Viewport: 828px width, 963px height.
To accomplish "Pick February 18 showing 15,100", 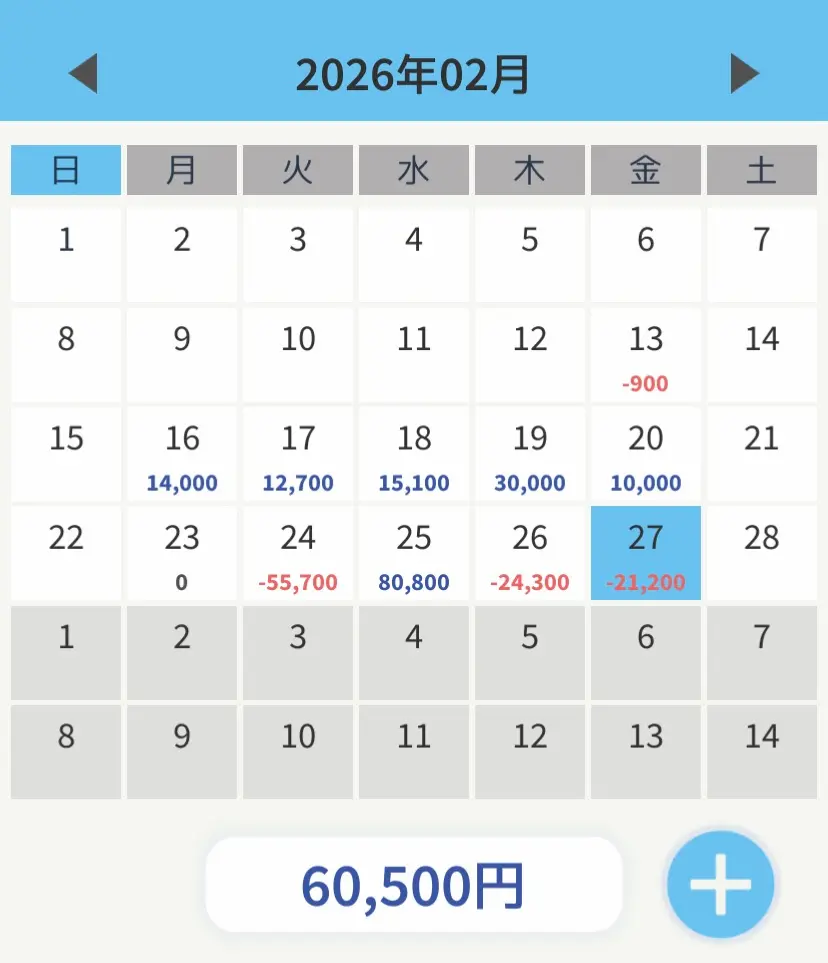I will point(413,455).
